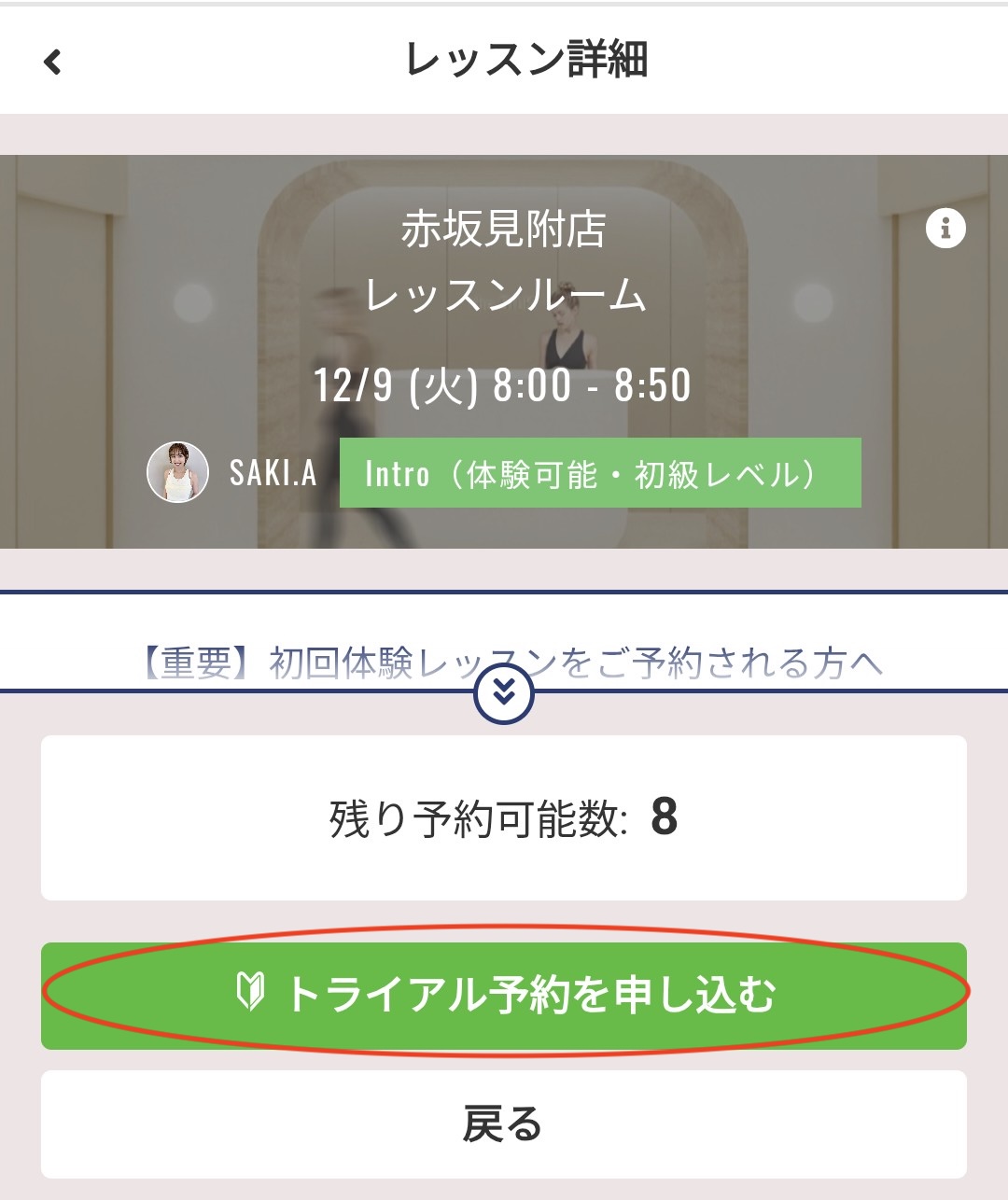The height and width of the screenshot is (1200, 1008).
Task: Go back using the header arrow
Action: tap(53, 62)
